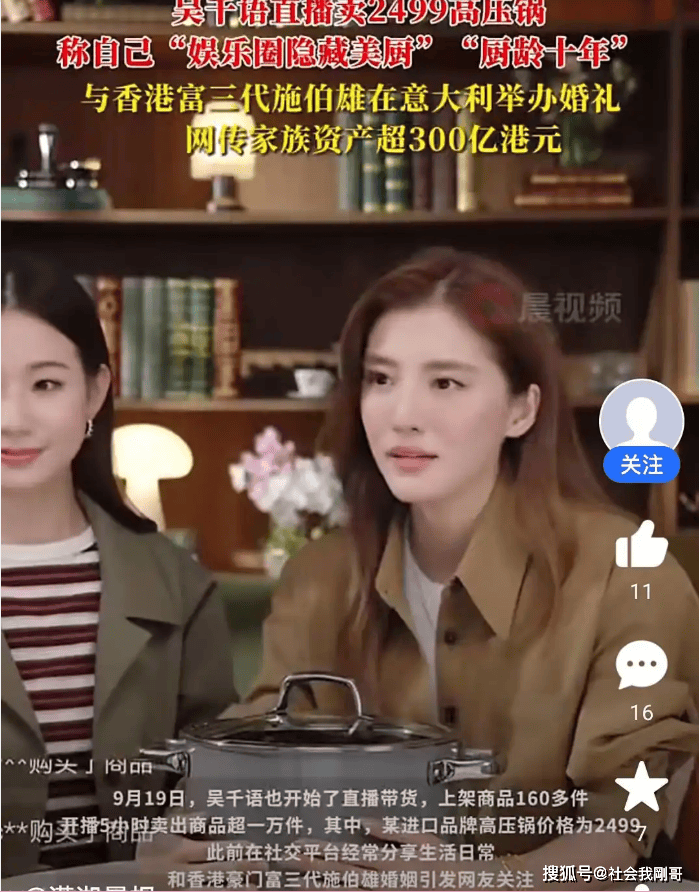Open the video uploader's profile avatar
The image size is (699, 892).
click(641, 417)
